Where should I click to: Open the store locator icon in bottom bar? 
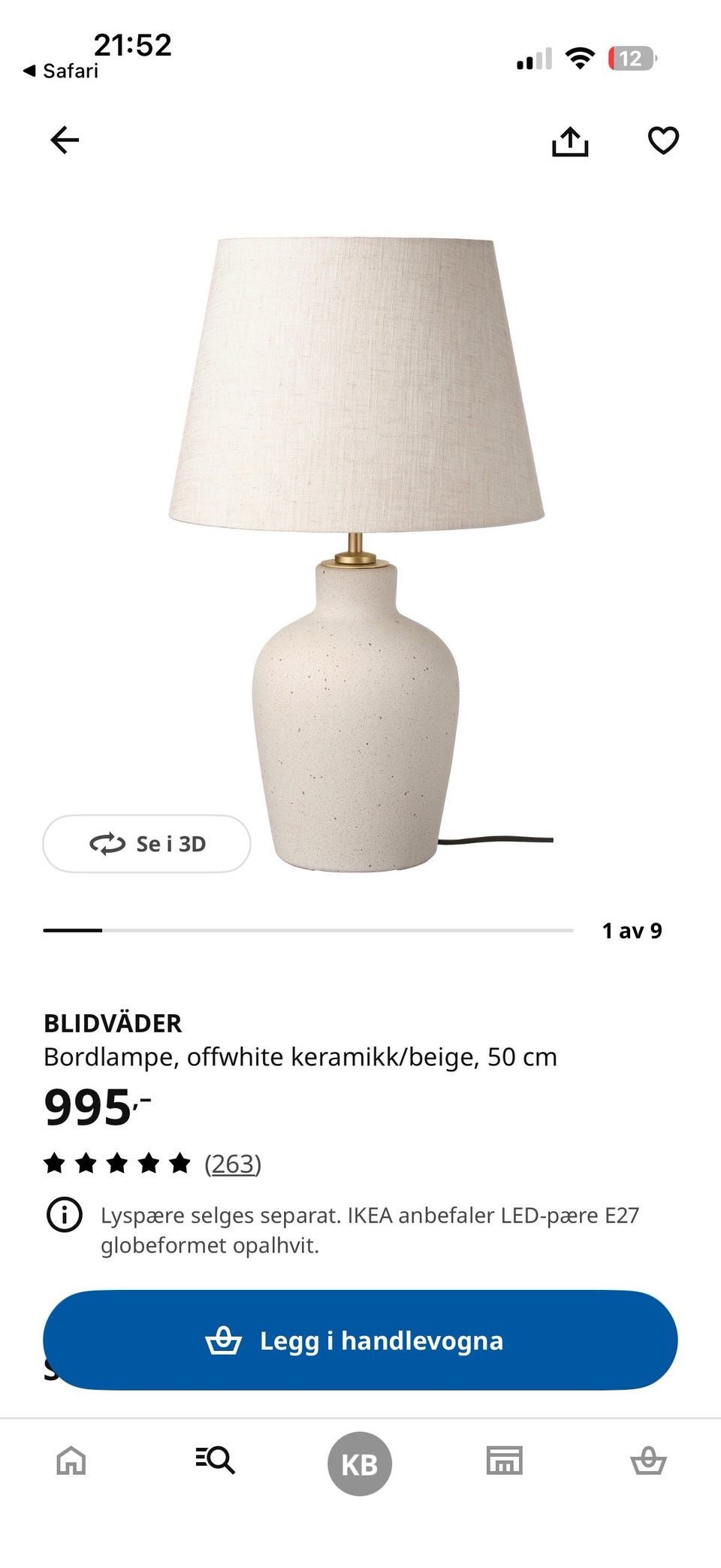(x=504, y=1461)
